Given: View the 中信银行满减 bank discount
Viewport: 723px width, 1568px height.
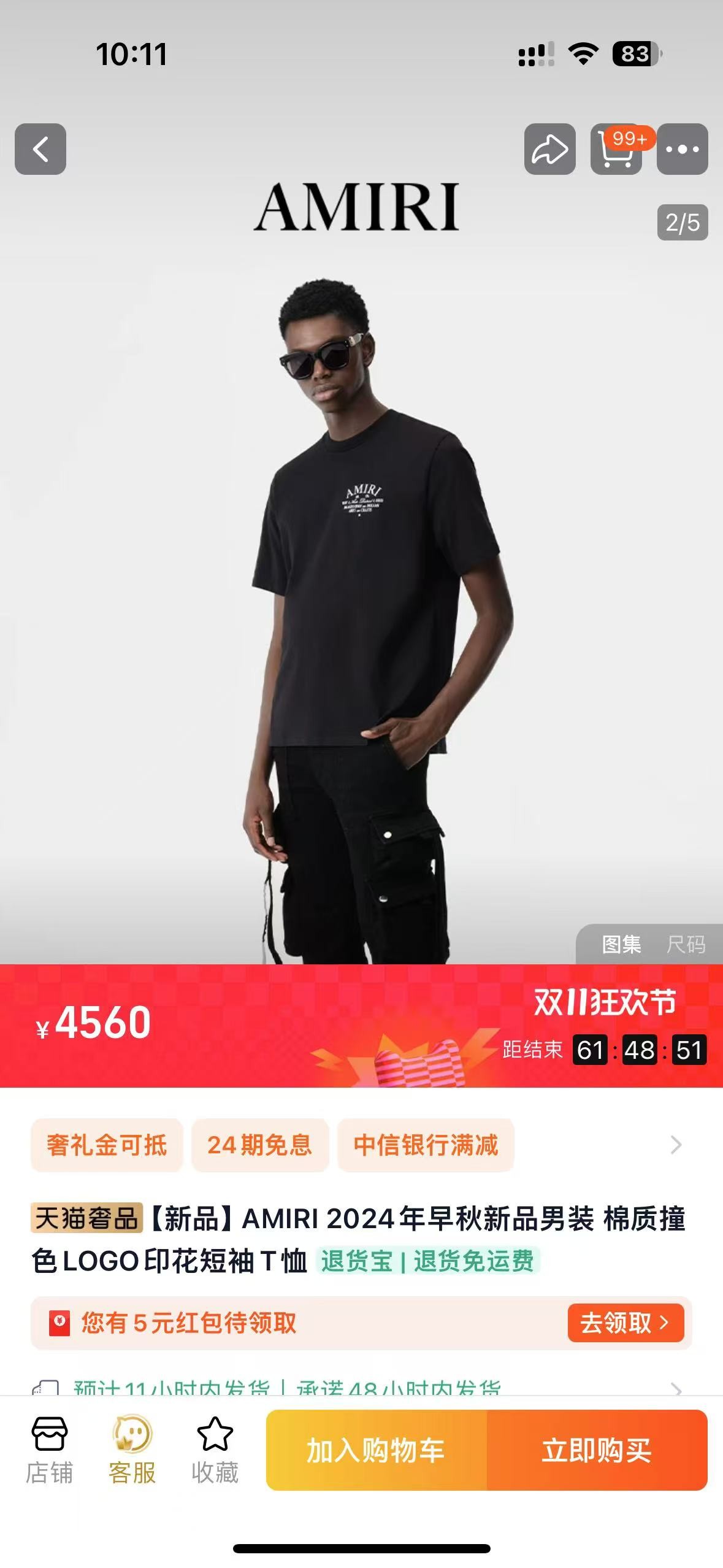Looking at the screenshot, I should tap(426, 1145).
